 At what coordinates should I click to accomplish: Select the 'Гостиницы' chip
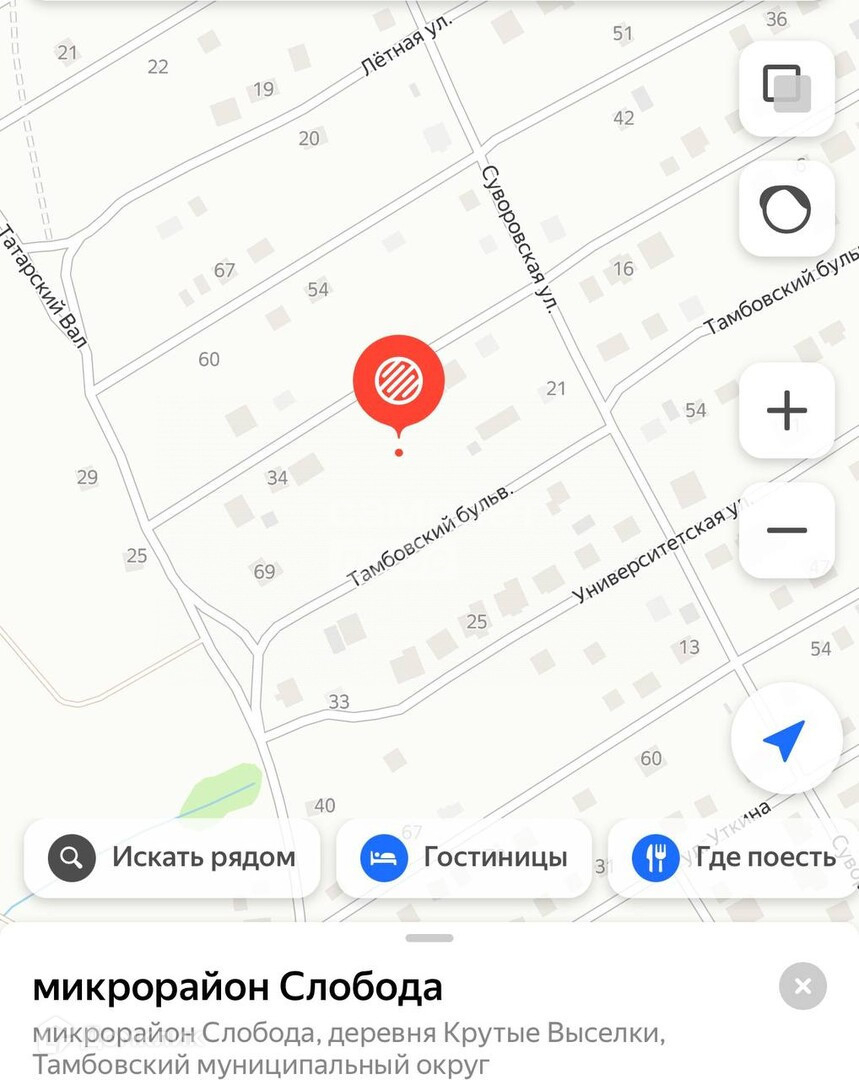pos(464,858)
